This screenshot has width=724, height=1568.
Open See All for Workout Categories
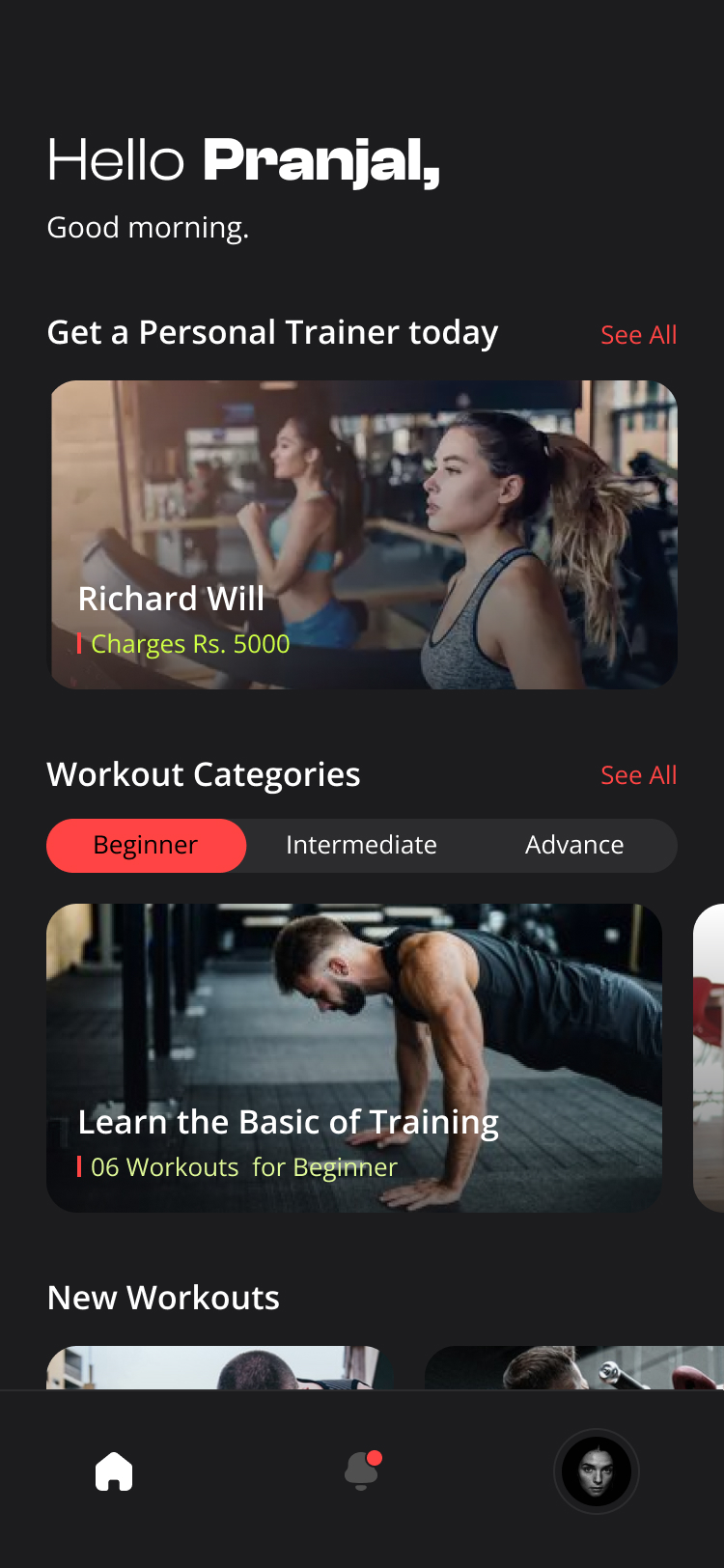click(x=638, y=775)
